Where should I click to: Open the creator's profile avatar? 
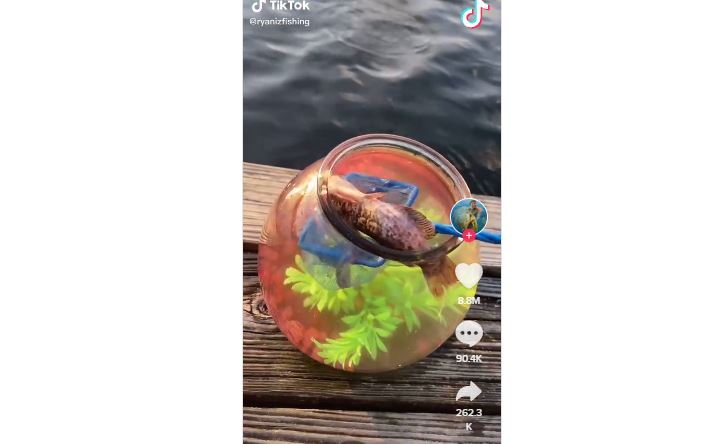click(x=468, y=214)
